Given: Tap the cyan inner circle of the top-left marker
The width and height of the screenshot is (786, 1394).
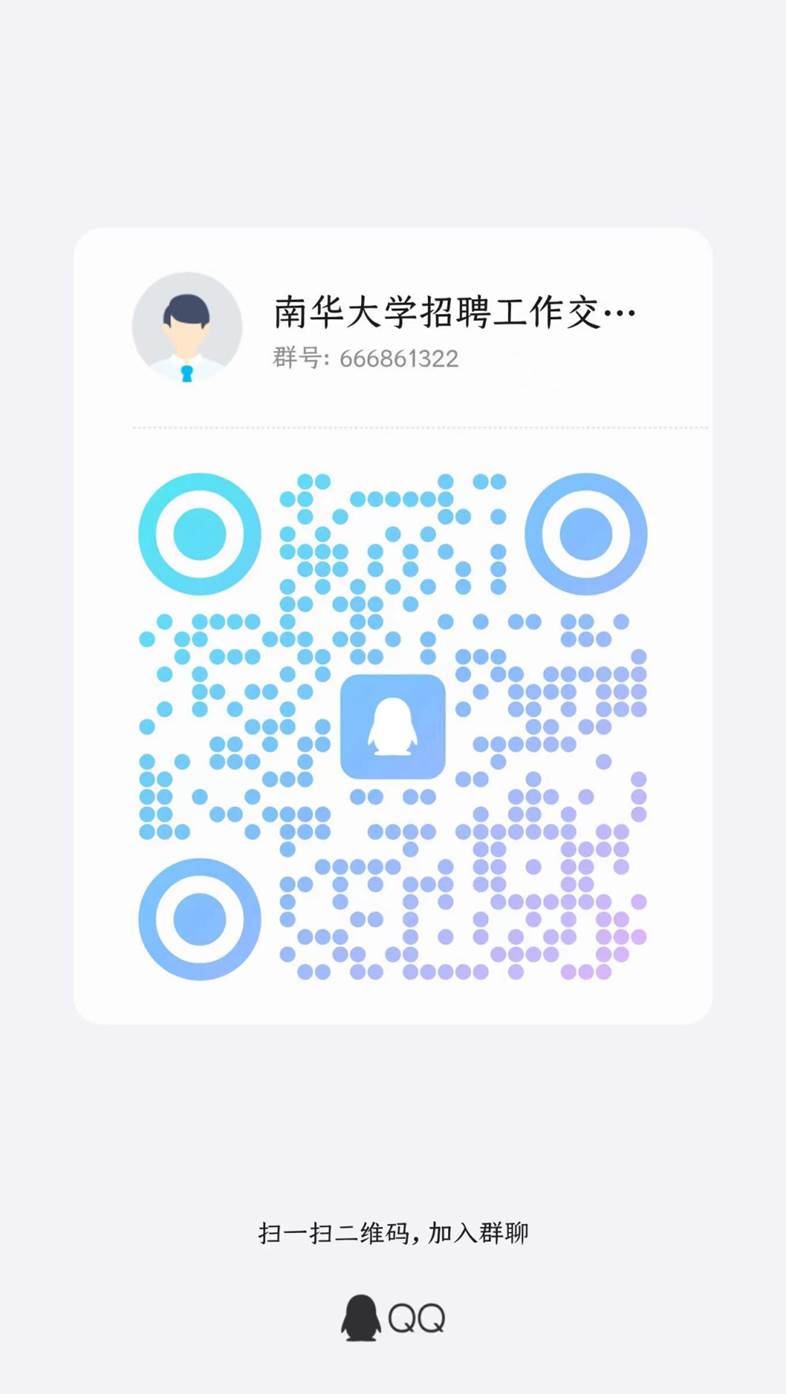Looking at the screenshot, I should [198, 533].
